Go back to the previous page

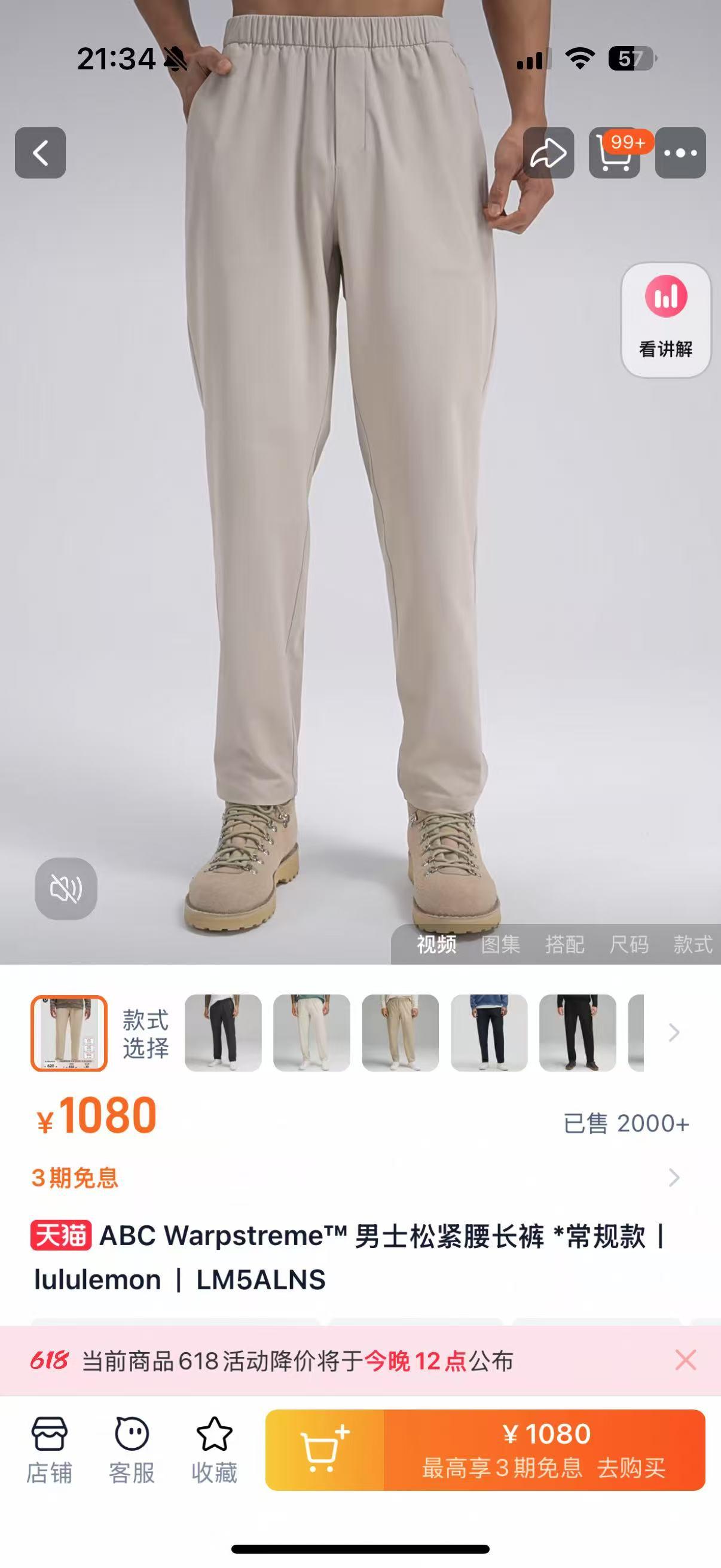40,152
